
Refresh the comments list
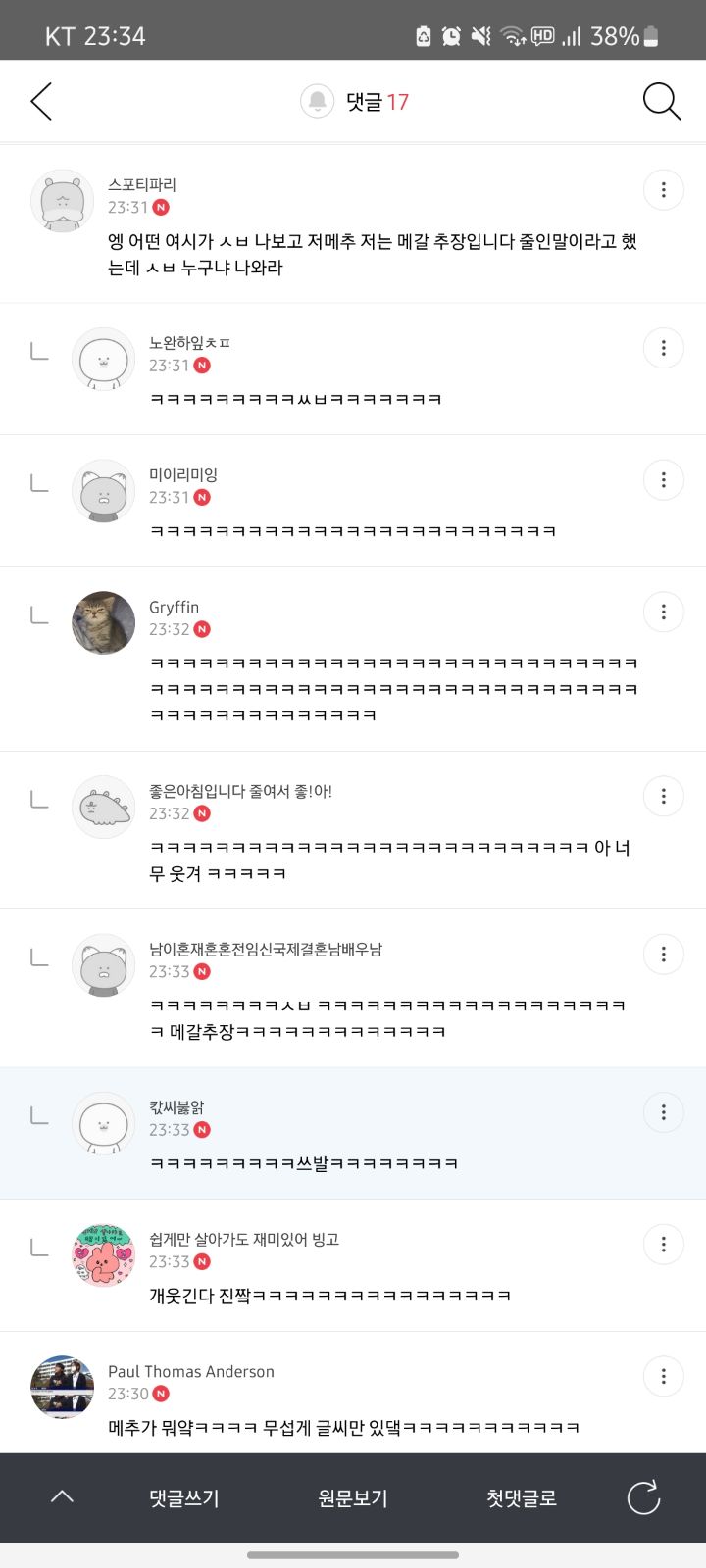coord(643,1497)
